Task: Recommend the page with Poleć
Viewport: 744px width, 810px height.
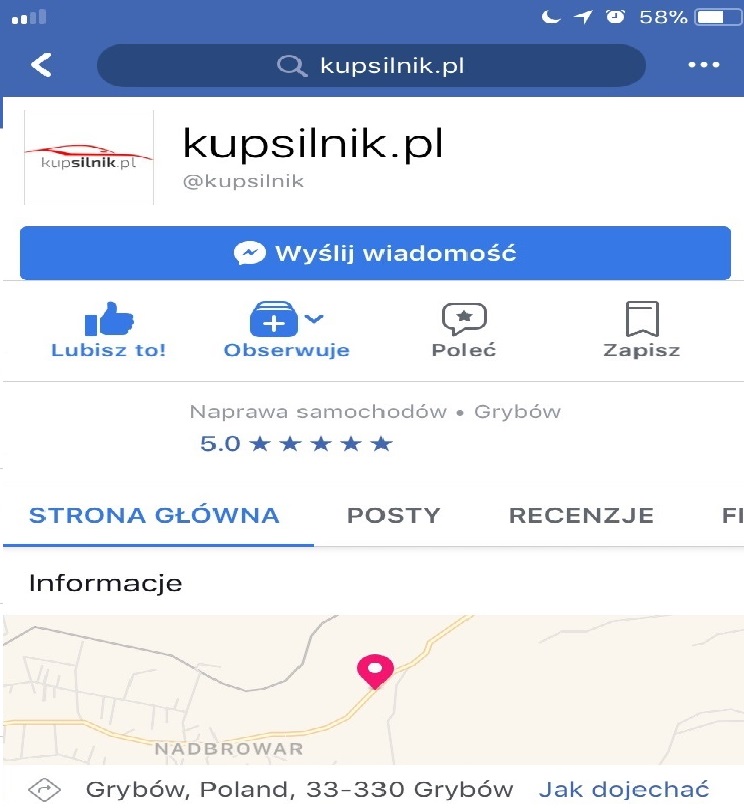Action: click(x=464, y=331)
